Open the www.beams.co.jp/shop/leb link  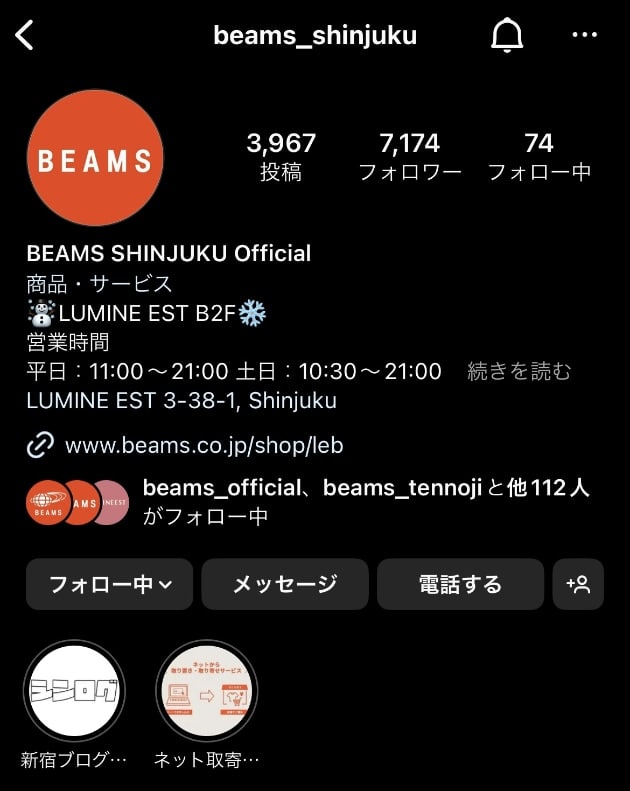tap(204, 445)
